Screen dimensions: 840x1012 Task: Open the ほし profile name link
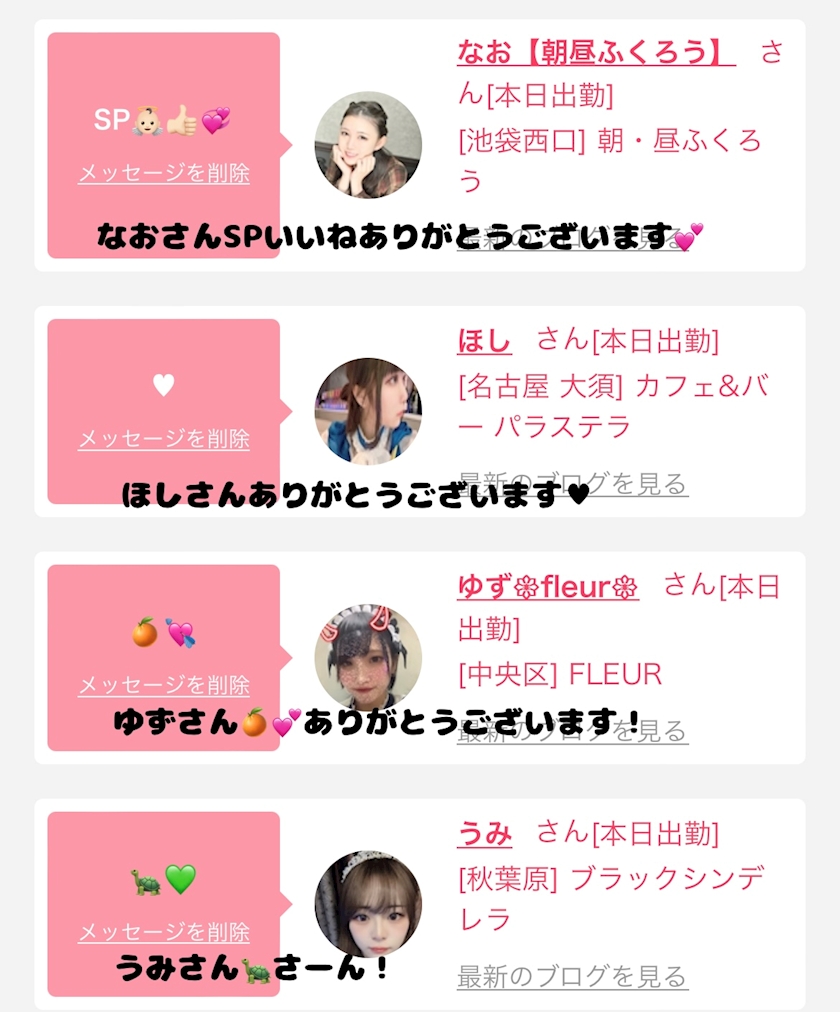click(x=485, y=340)
